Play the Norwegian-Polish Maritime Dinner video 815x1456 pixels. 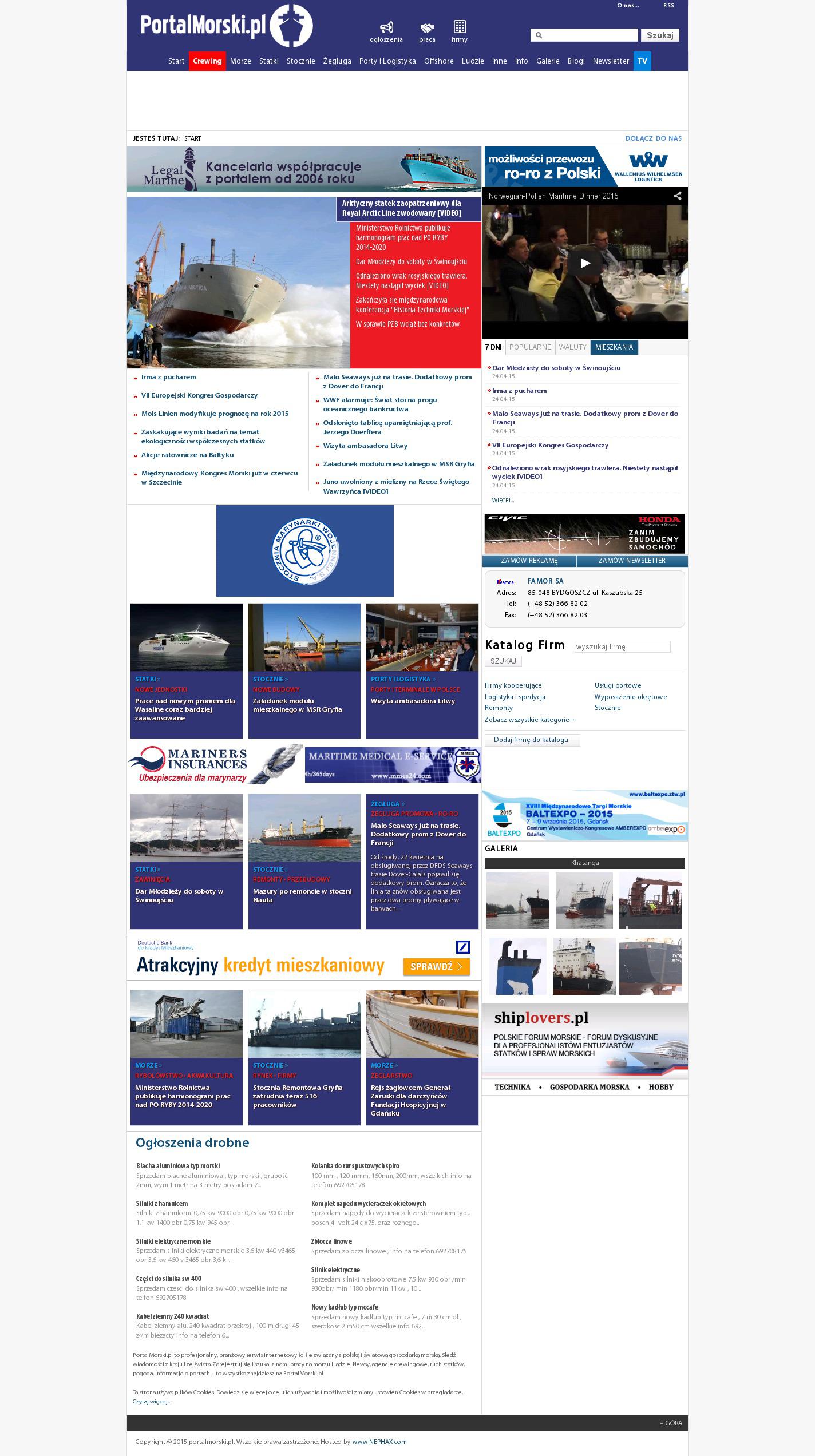(x=585, y=263)
